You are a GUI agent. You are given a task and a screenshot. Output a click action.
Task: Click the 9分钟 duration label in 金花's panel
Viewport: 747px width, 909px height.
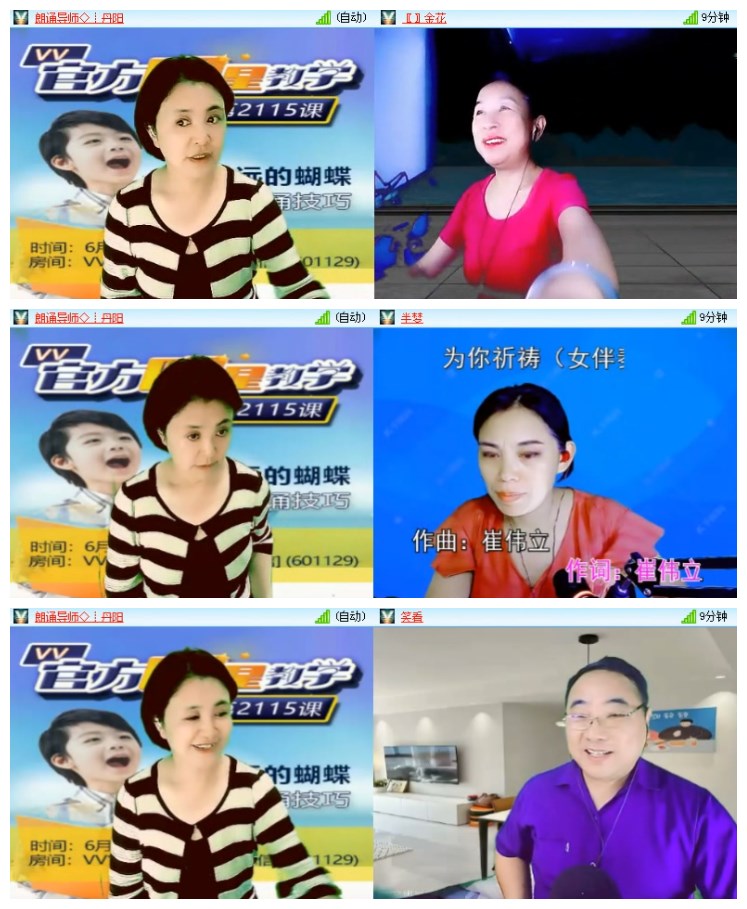(x=716, y=15)
